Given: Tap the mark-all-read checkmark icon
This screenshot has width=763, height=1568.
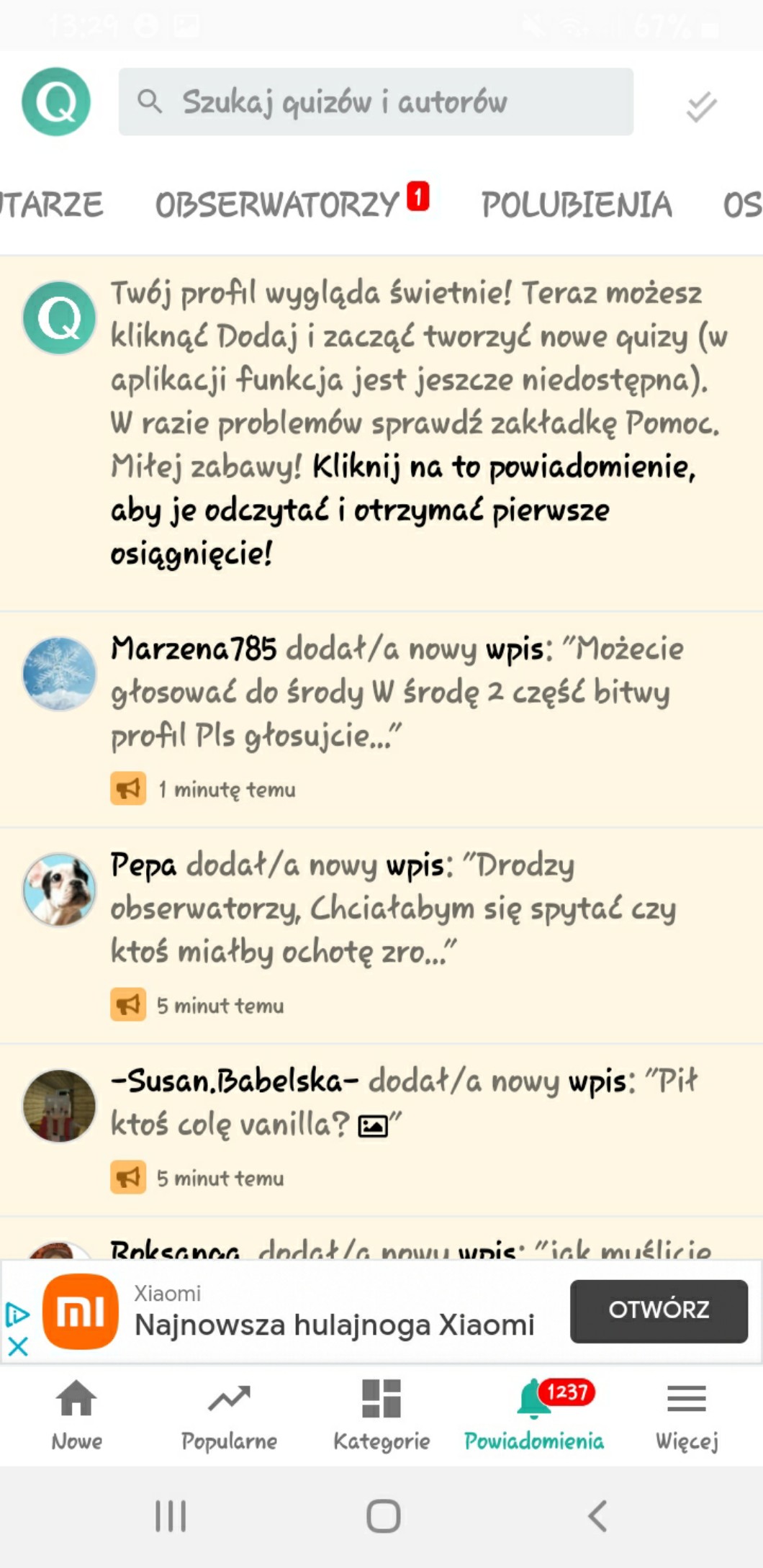Looking at the screenshot, I should [701, 107].
